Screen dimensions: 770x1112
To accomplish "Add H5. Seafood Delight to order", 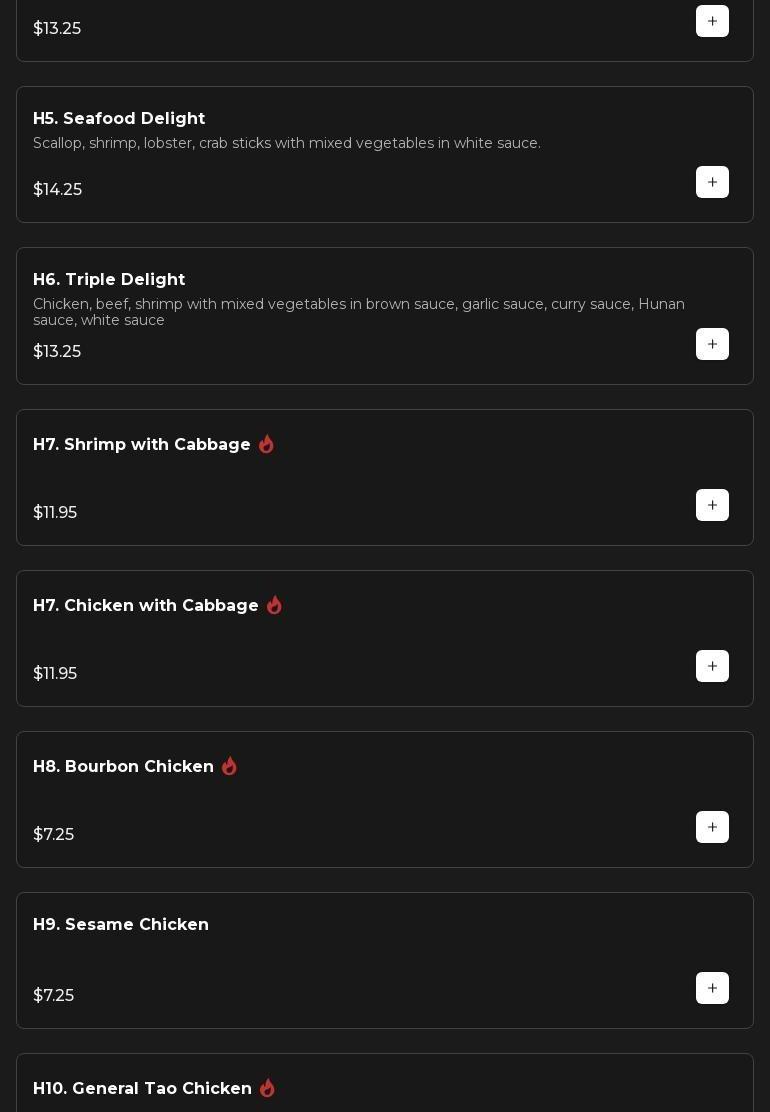I will [712, 182].
